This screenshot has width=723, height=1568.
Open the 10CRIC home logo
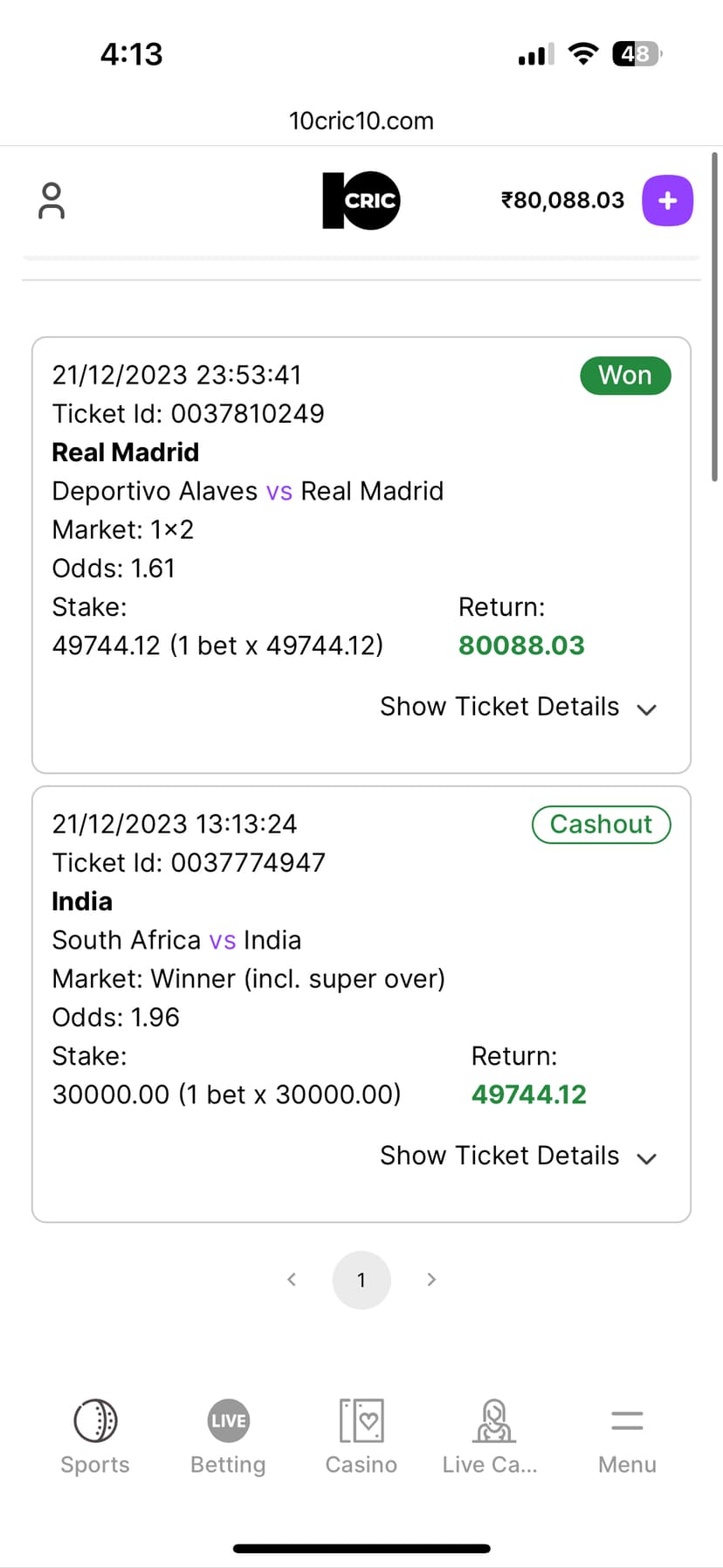click(x=361, y=201)
